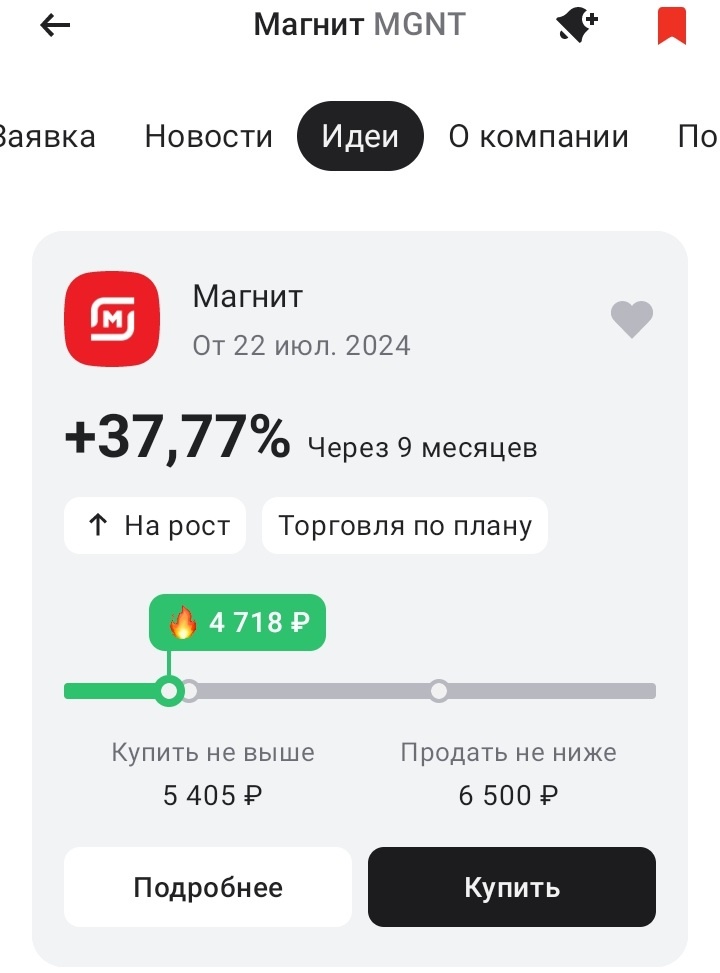Screen dimensions: 720x973
Task: Create a price alert via the bell icon
Action: [574, 25]
